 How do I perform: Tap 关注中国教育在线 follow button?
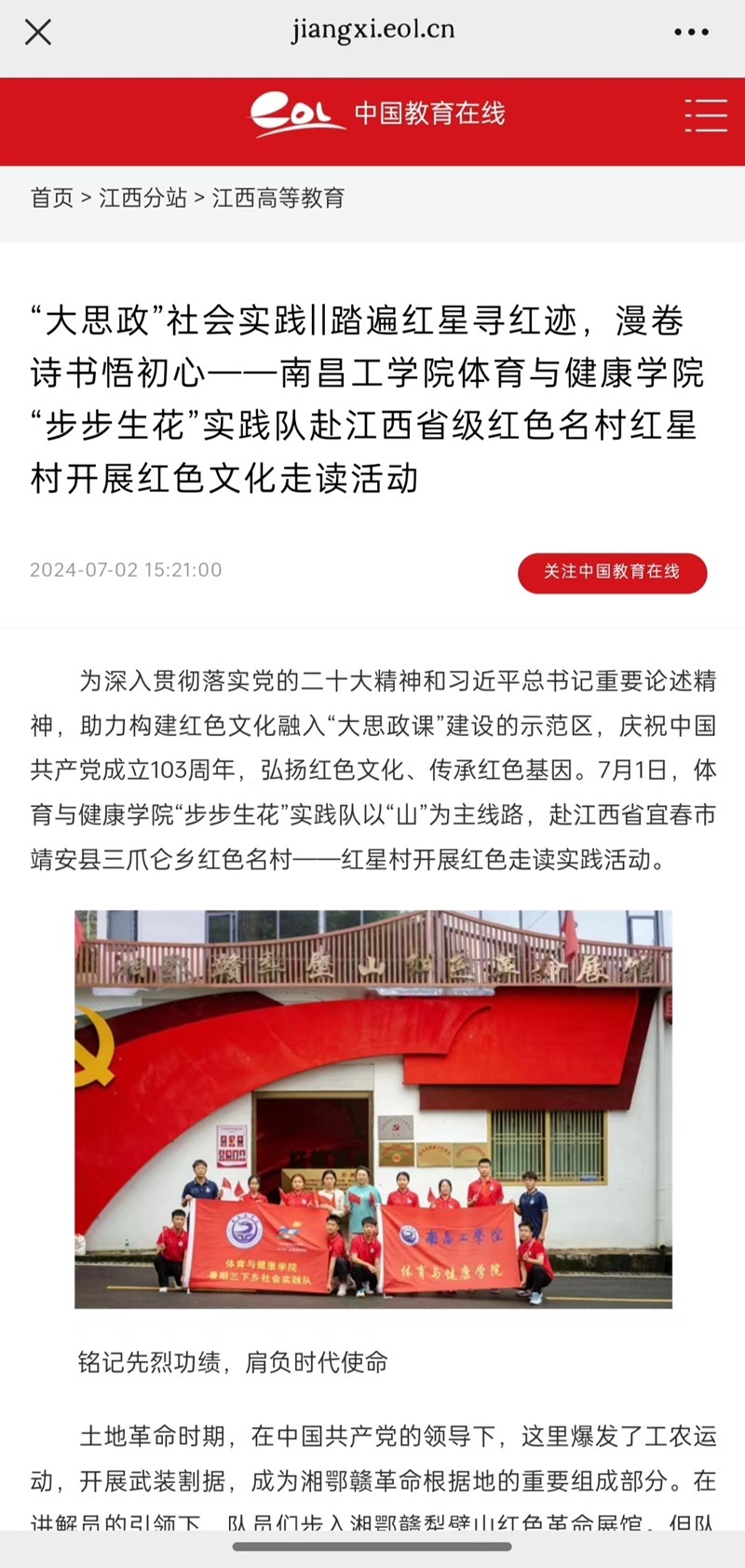point(612,571)
